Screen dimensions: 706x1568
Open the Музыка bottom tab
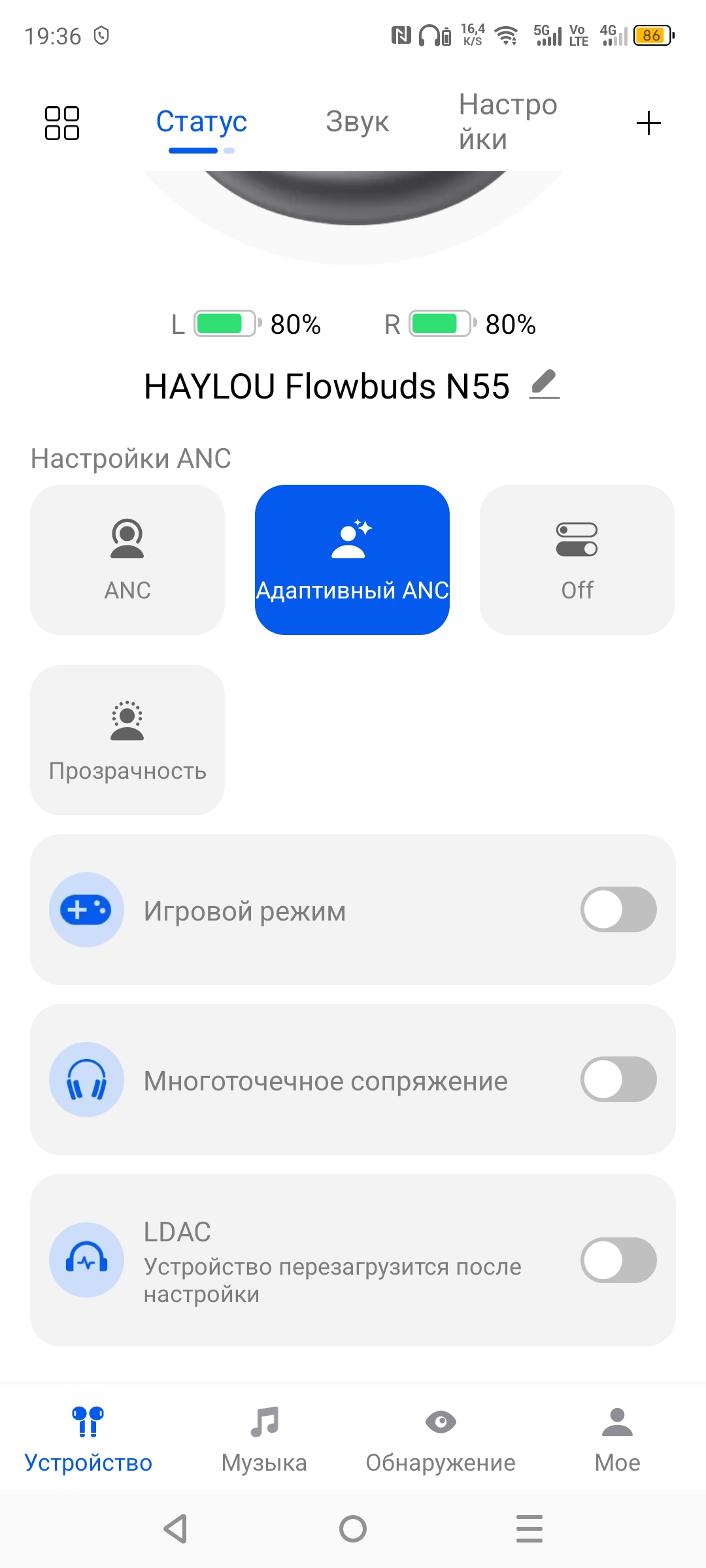(x=264, y=1440)
